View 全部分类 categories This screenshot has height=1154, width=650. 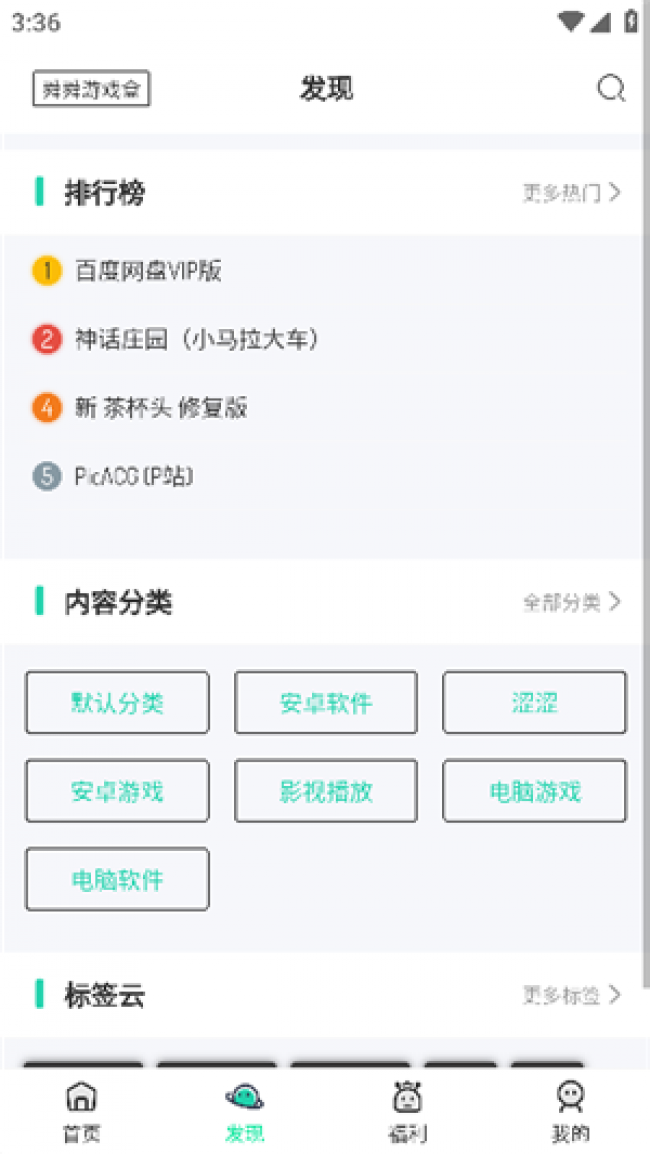[571, 602]
